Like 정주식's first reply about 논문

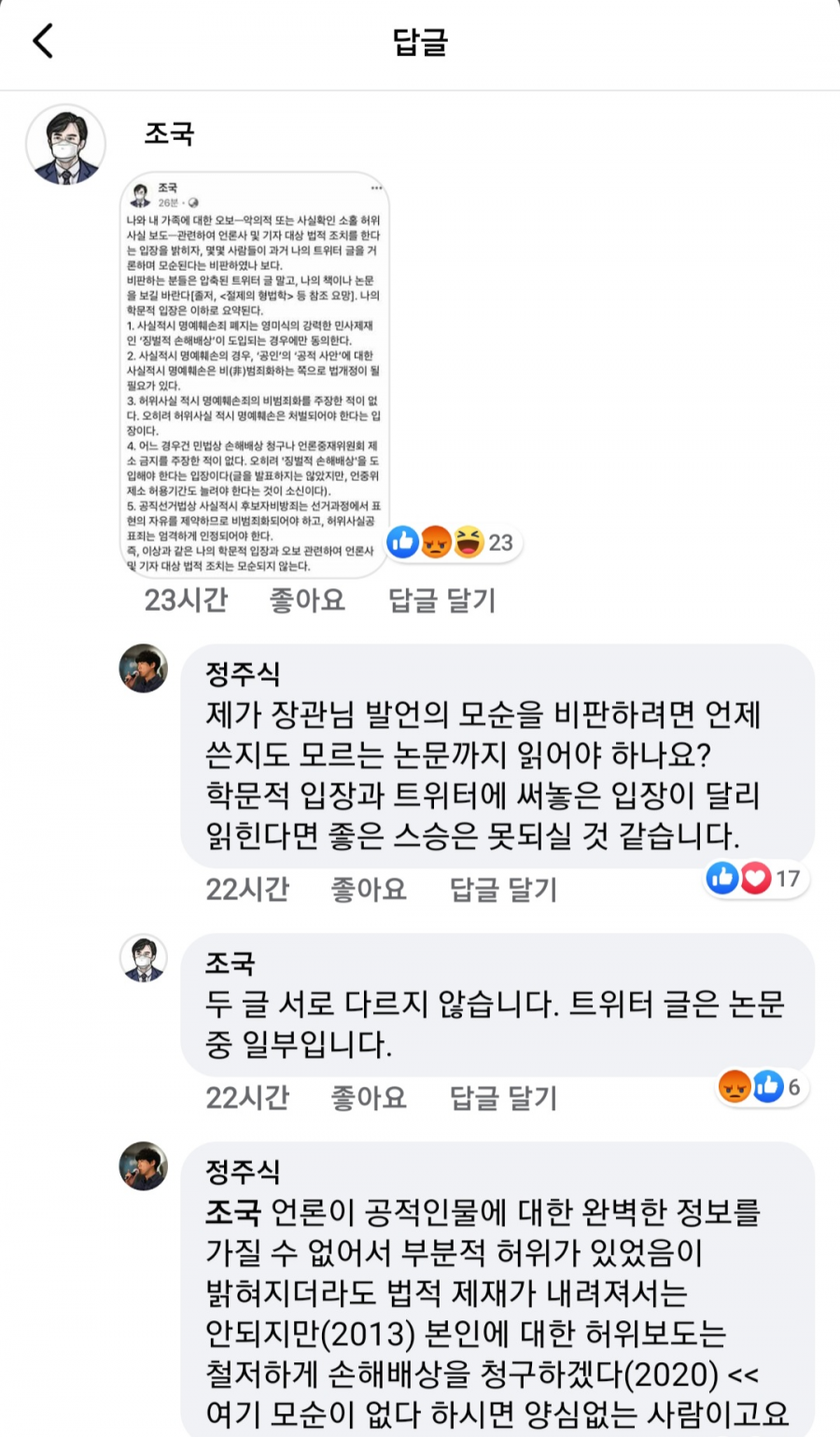(369, 889)
